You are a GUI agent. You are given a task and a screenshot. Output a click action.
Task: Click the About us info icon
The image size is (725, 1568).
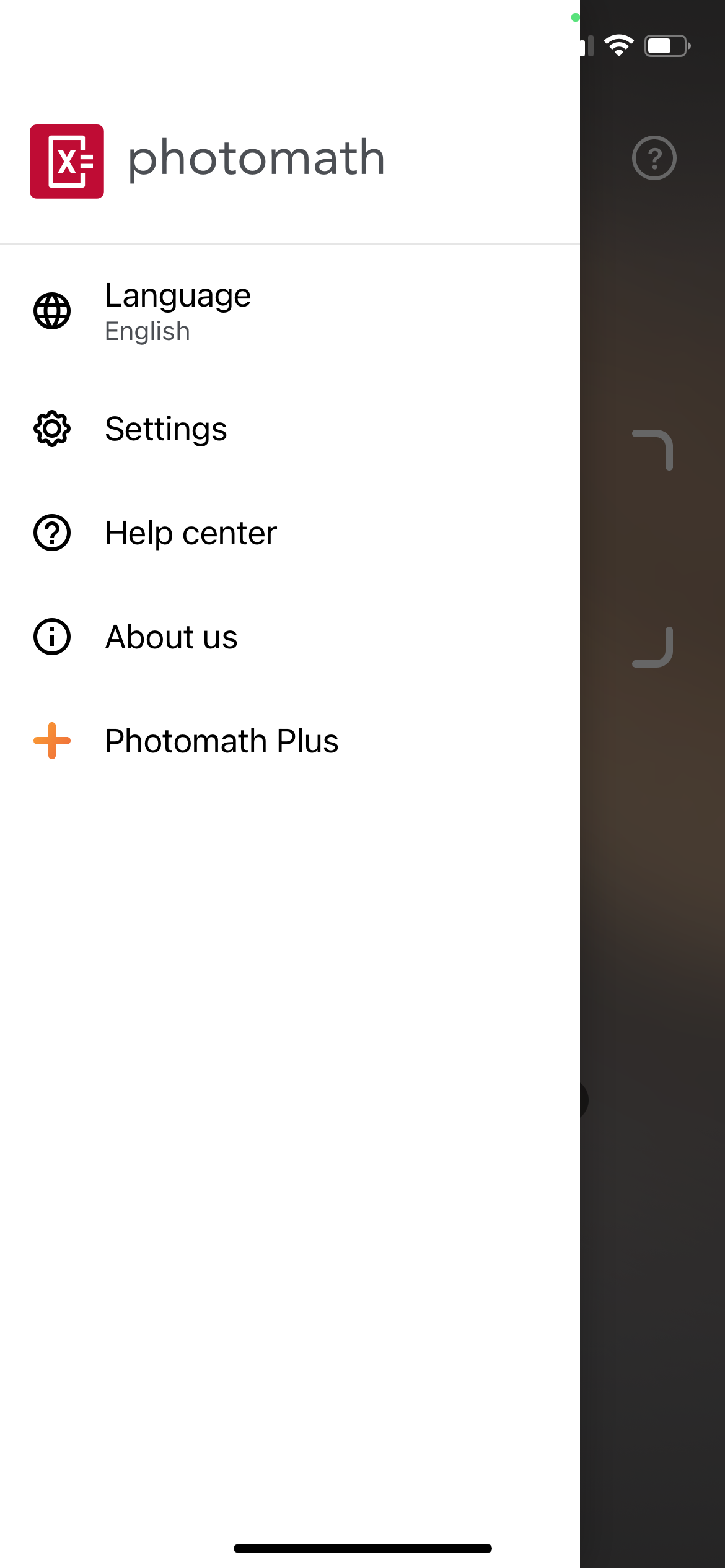coord(53,637)
